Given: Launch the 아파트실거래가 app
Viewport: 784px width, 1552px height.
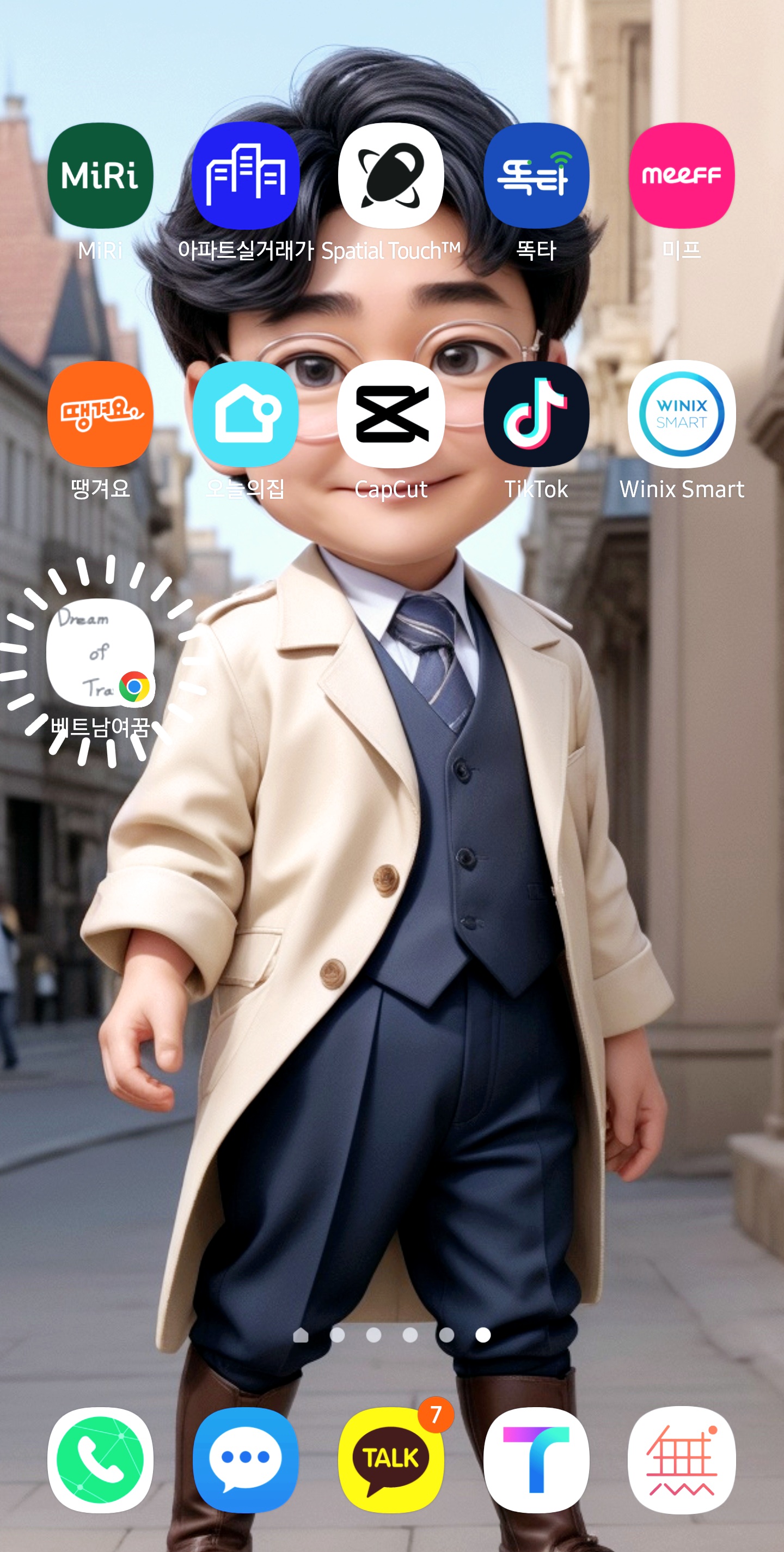Looking at the screenshot, I should (x=246, y=175).
